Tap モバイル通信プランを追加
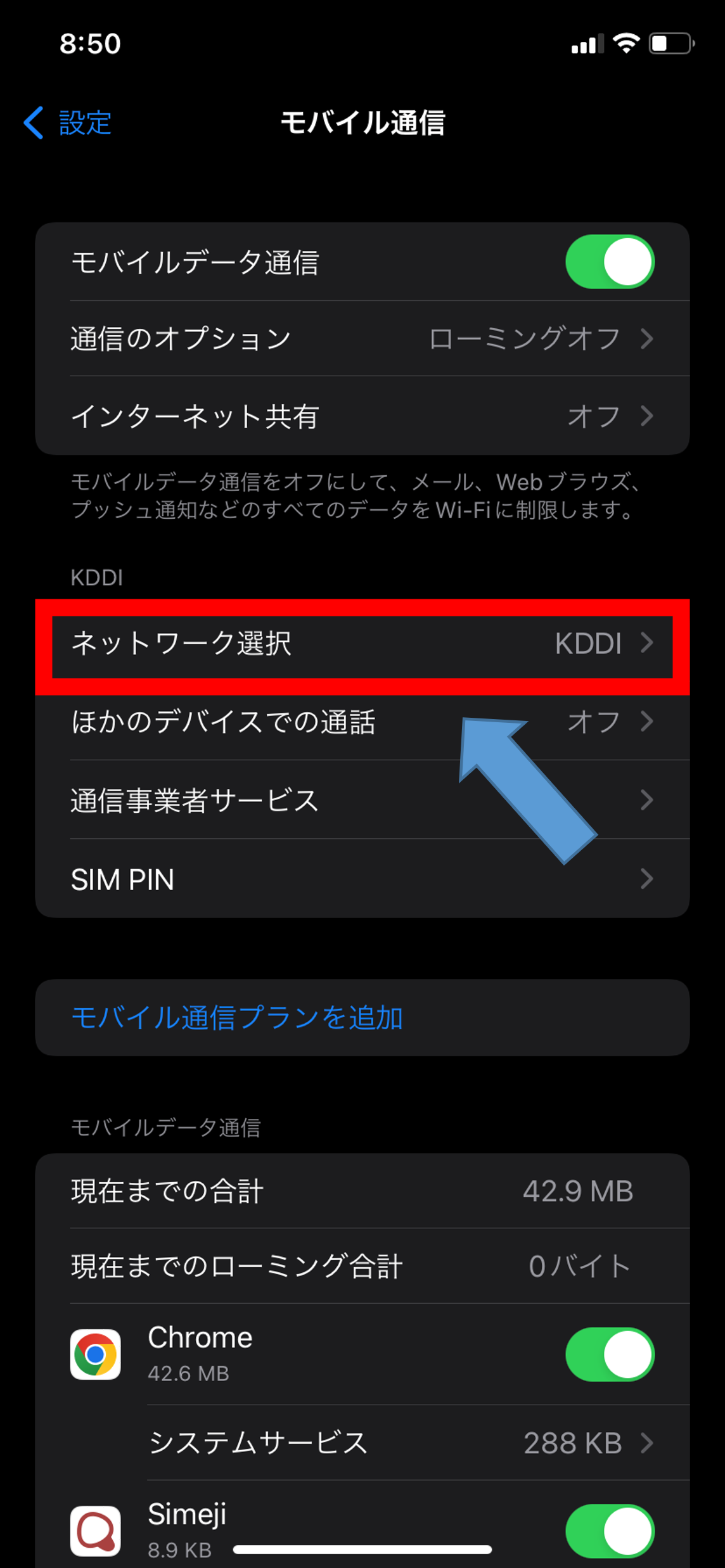725x1568 pixels. 237,1017
